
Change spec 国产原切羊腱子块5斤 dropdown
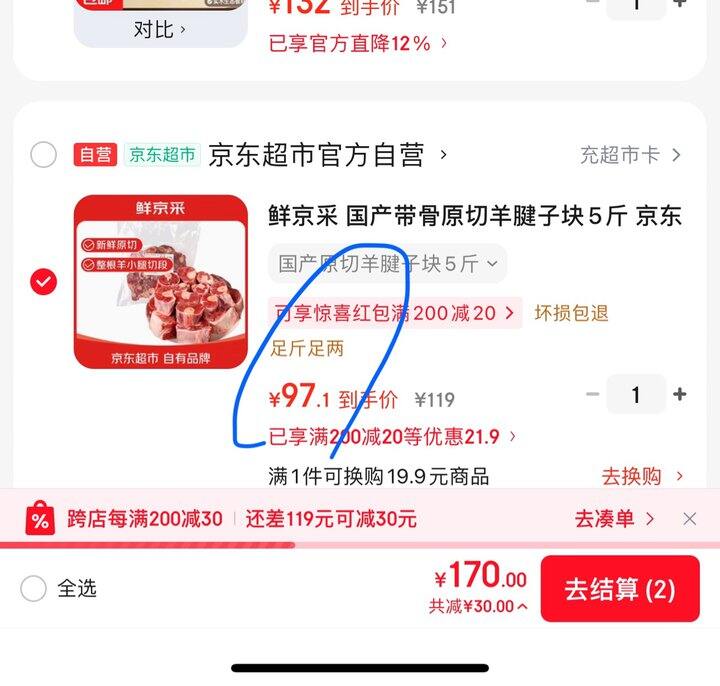pos(388,264)
